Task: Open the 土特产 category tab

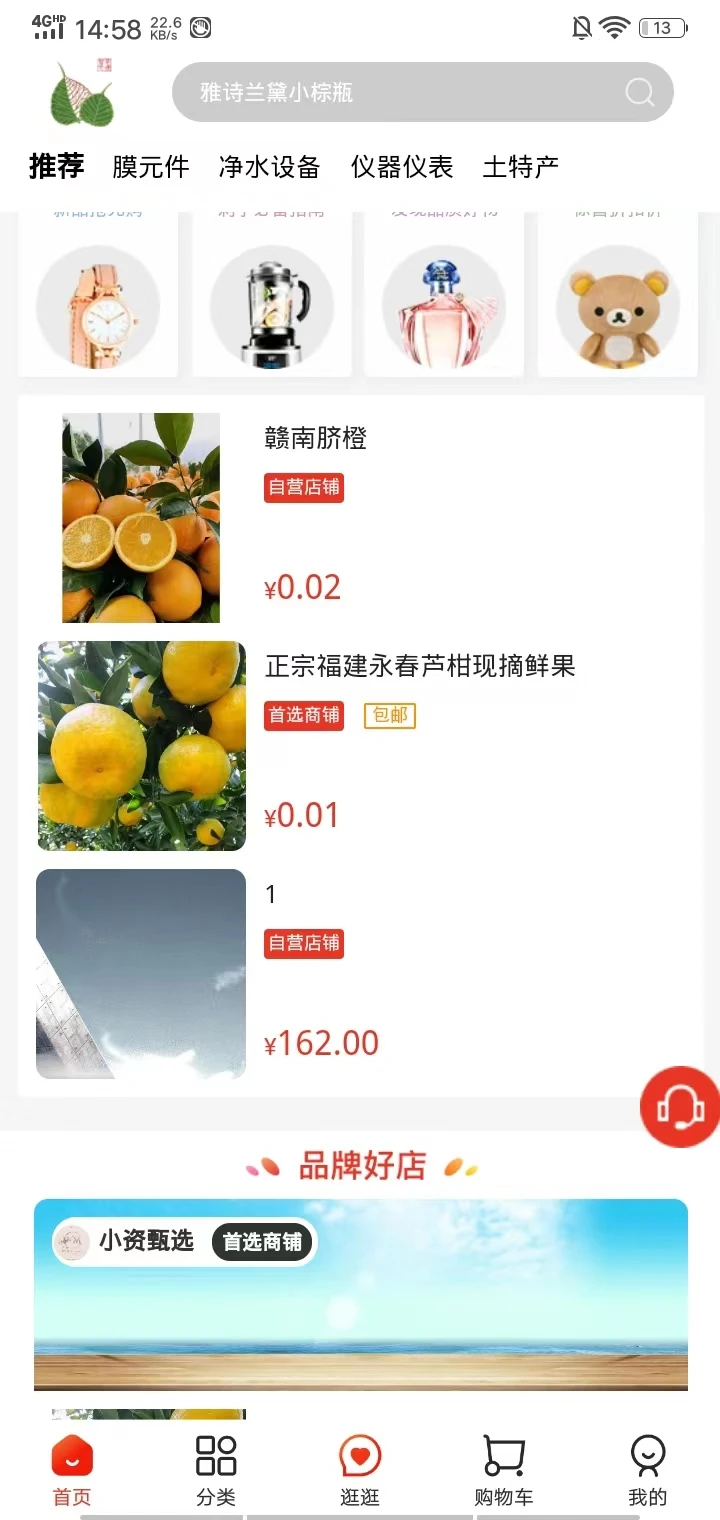Action: click(x=521, y=168)
